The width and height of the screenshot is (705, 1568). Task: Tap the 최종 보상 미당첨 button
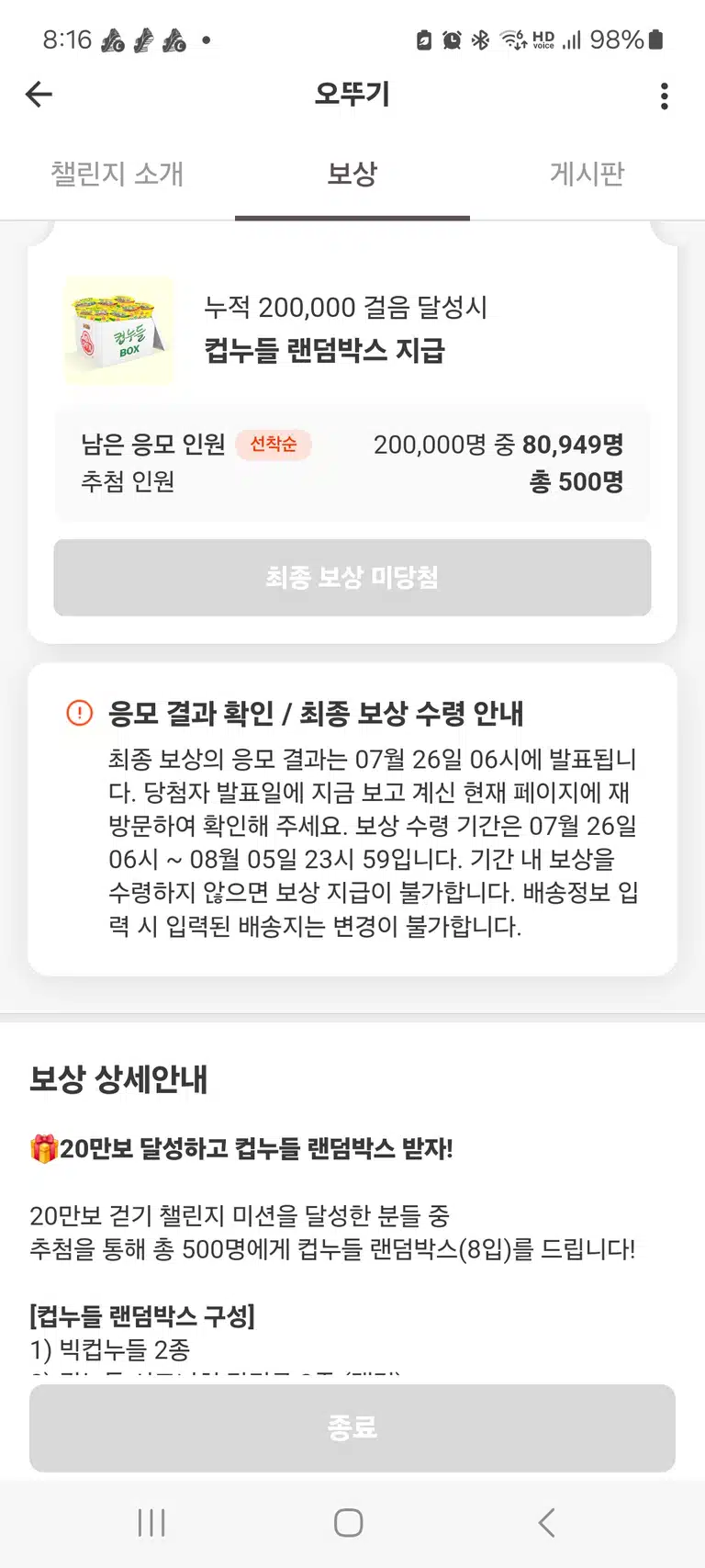pyautogui.click(x=352, y=578)
